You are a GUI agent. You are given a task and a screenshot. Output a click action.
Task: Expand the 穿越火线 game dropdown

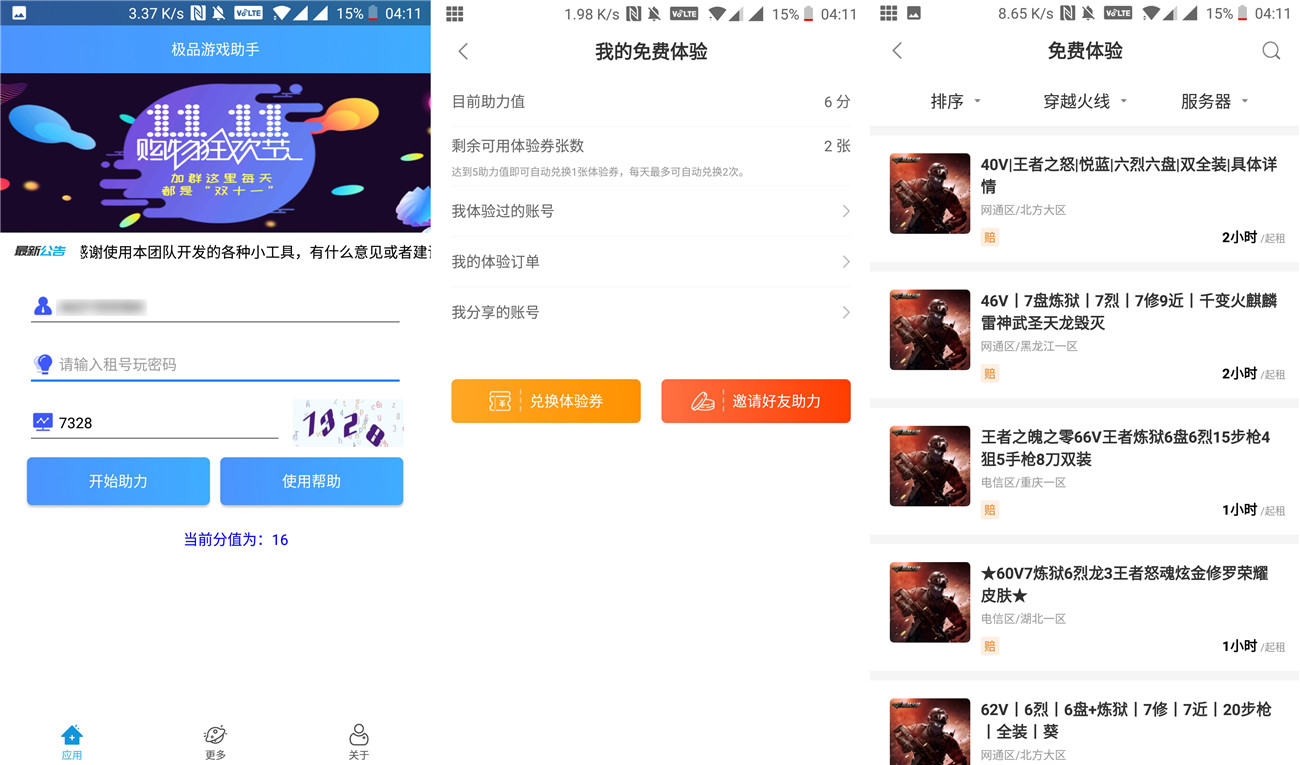1085,101
